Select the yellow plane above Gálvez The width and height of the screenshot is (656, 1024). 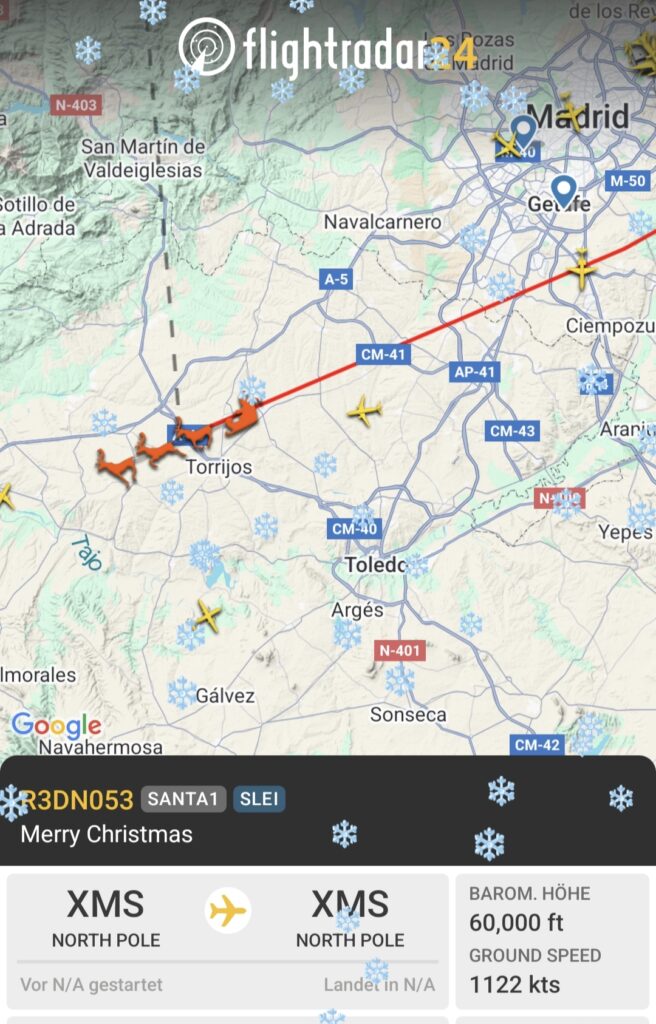[x=207, y=615]
